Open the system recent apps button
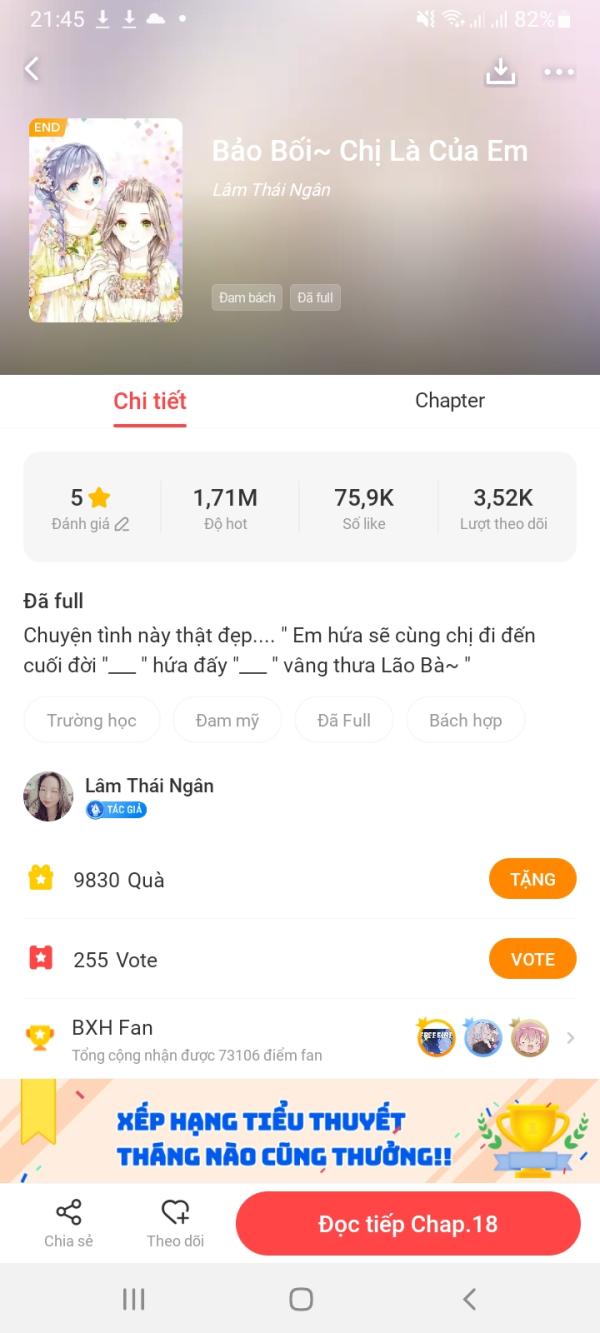This screenshot has width=600, height=1333. [133, 1298]
